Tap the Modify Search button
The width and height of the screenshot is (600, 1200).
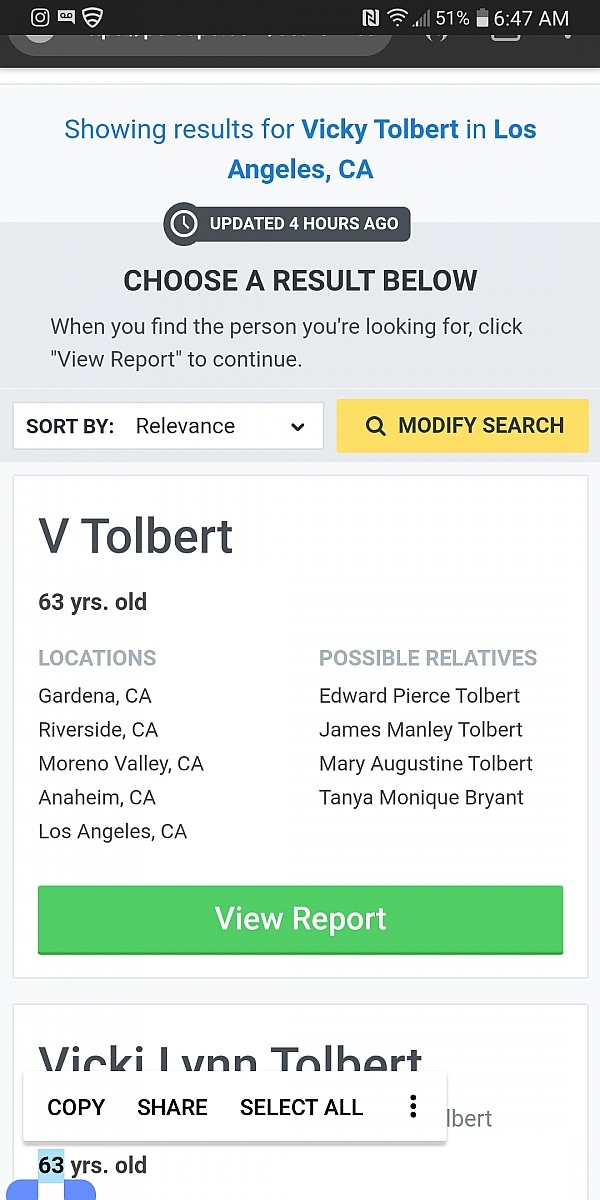coord(463,426)
